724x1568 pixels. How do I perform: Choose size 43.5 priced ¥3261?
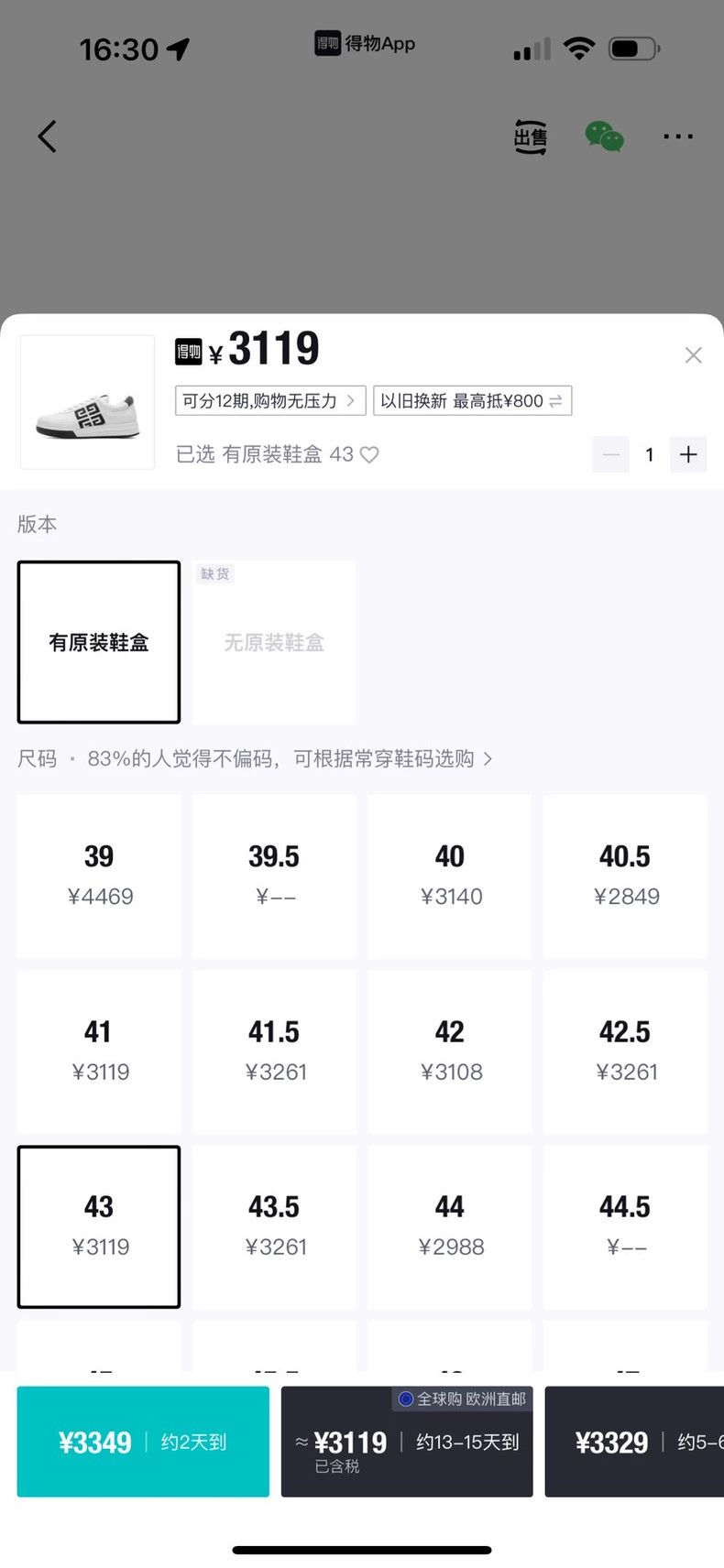tap(274, 1226)
